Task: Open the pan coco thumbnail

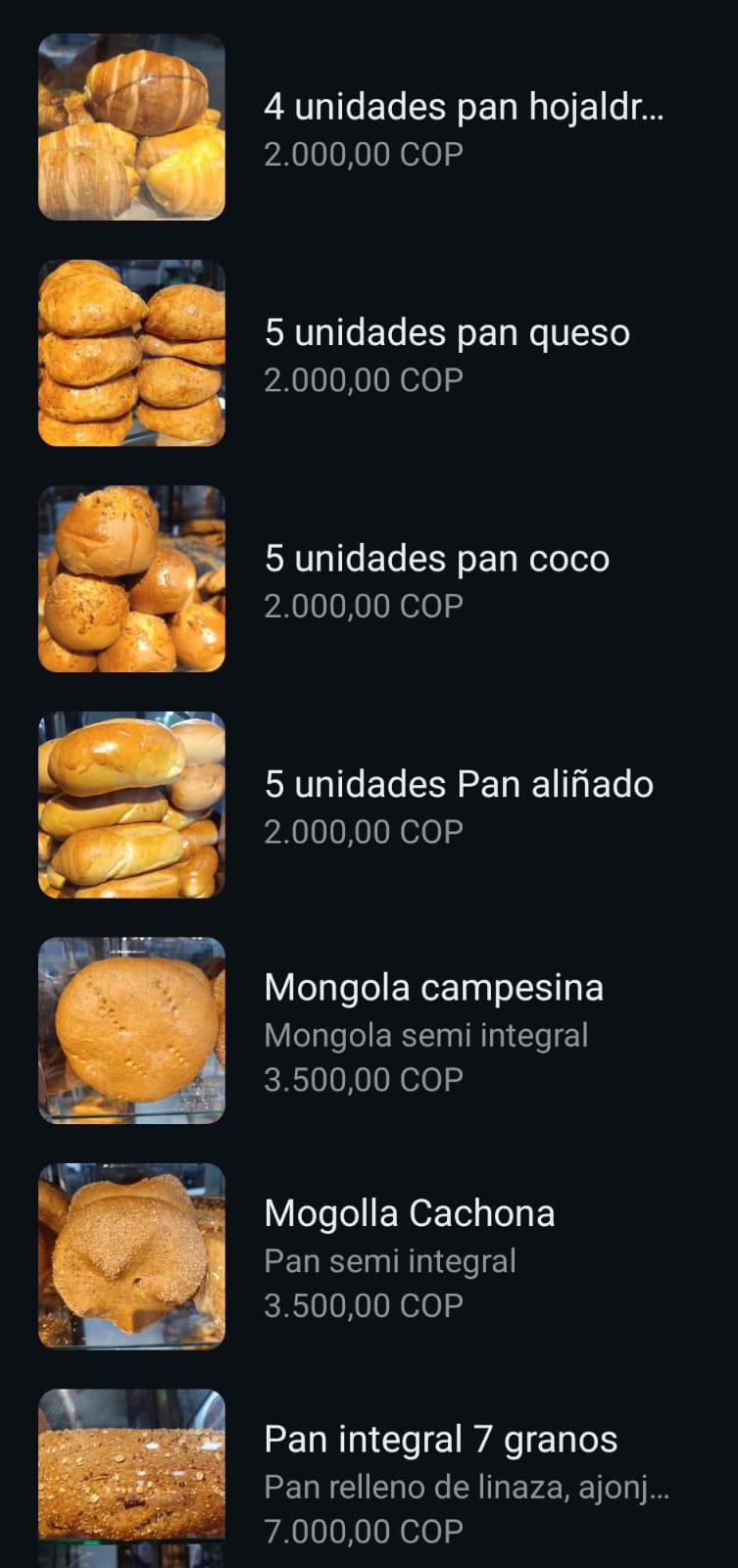Action: tap(132, 578)
